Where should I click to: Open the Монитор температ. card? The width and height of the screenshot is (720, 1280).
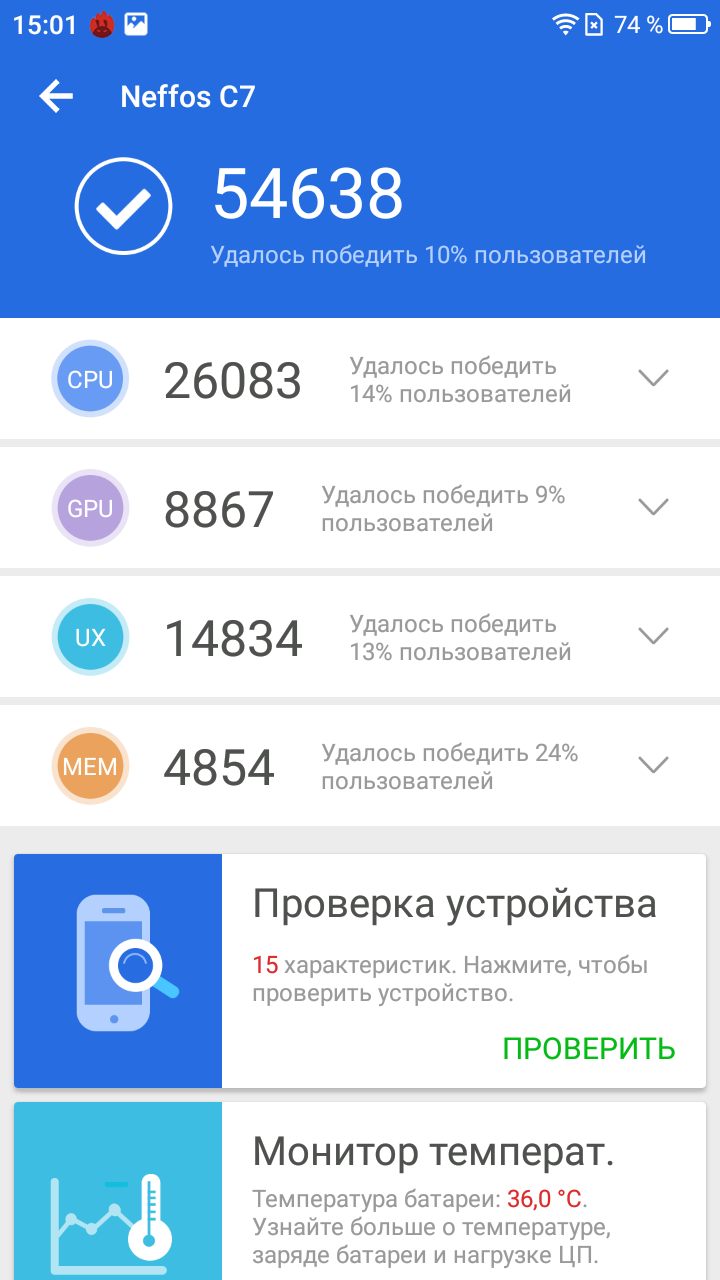[x=360, y=1191]
